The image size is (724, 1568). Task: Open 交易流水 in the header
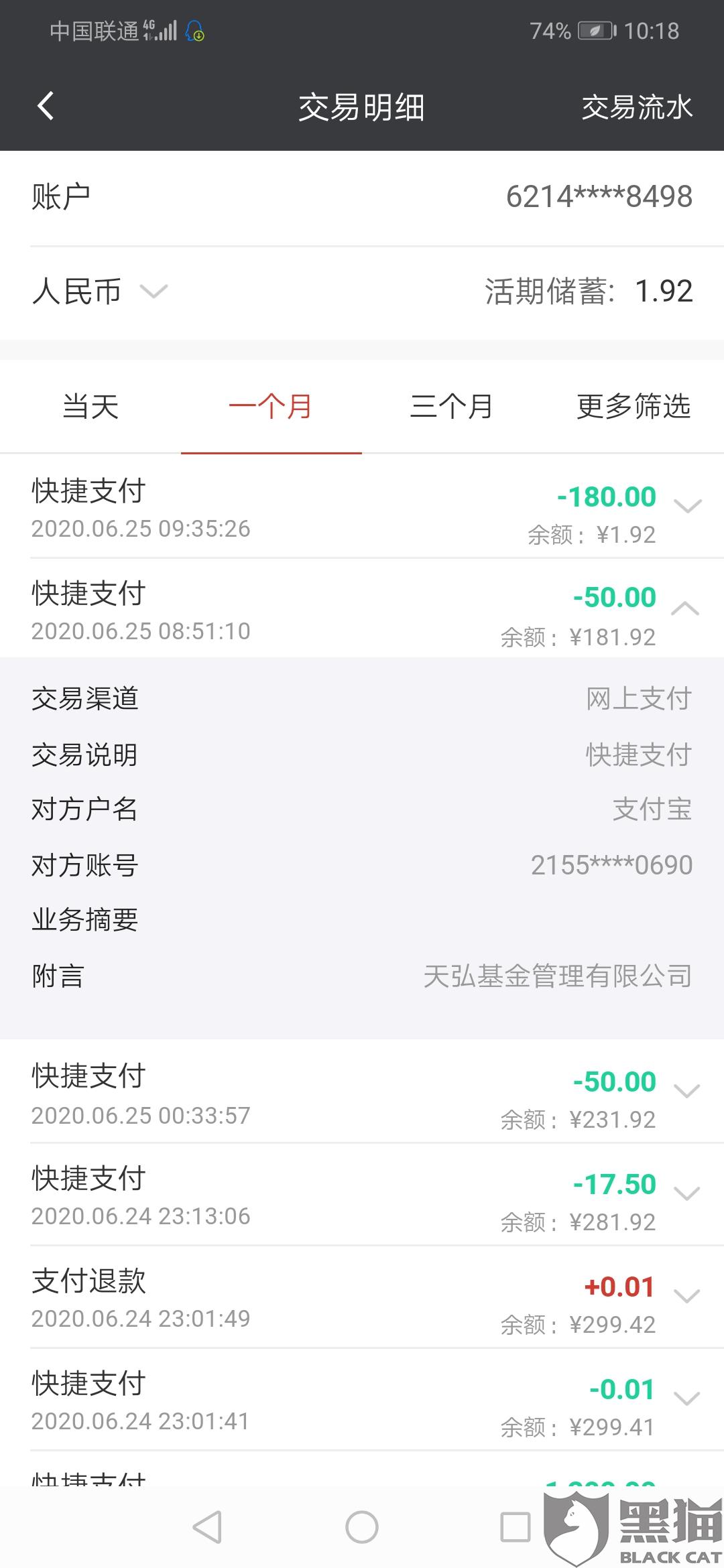636,107
